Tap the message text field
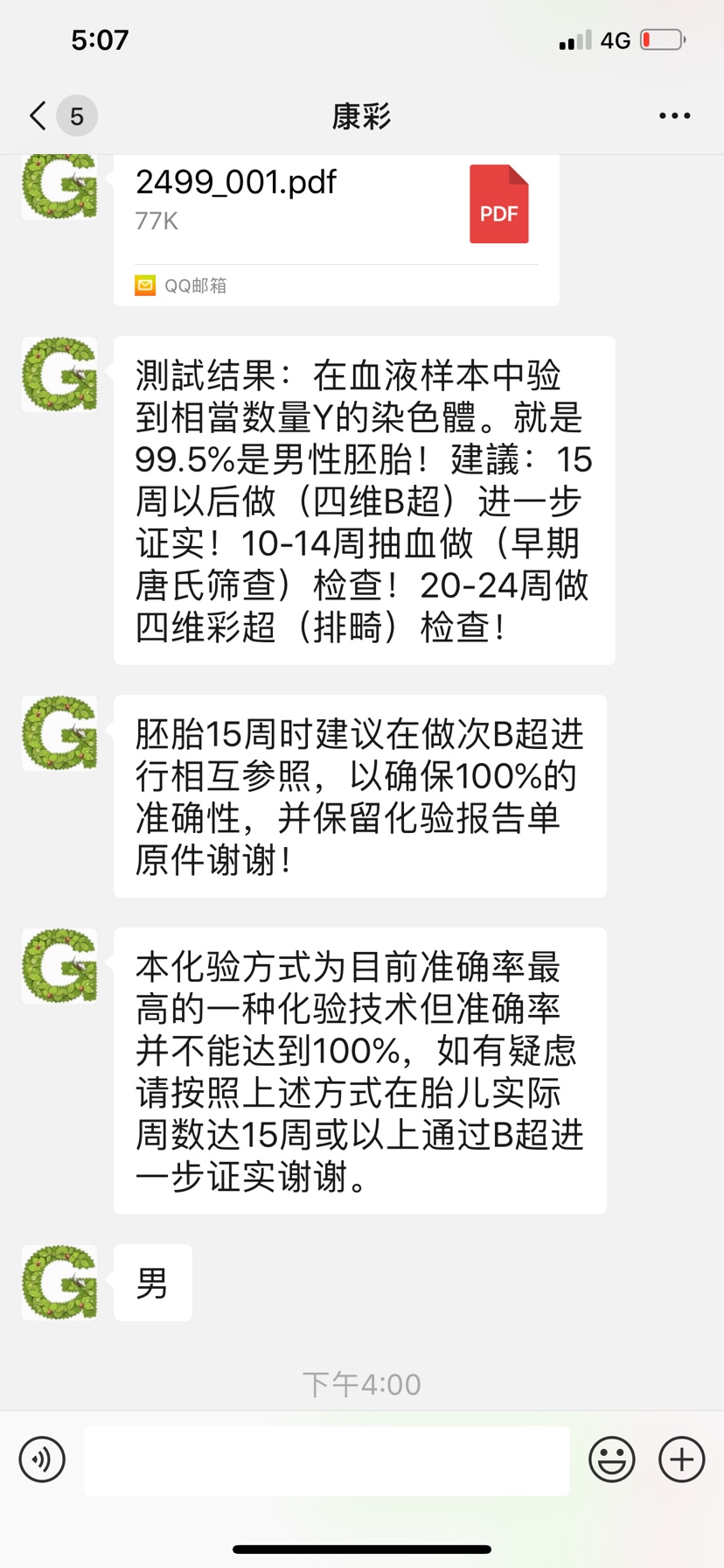Viewport: 724px width, 1568px height. pyautogui.click(x=326, y=1459)
